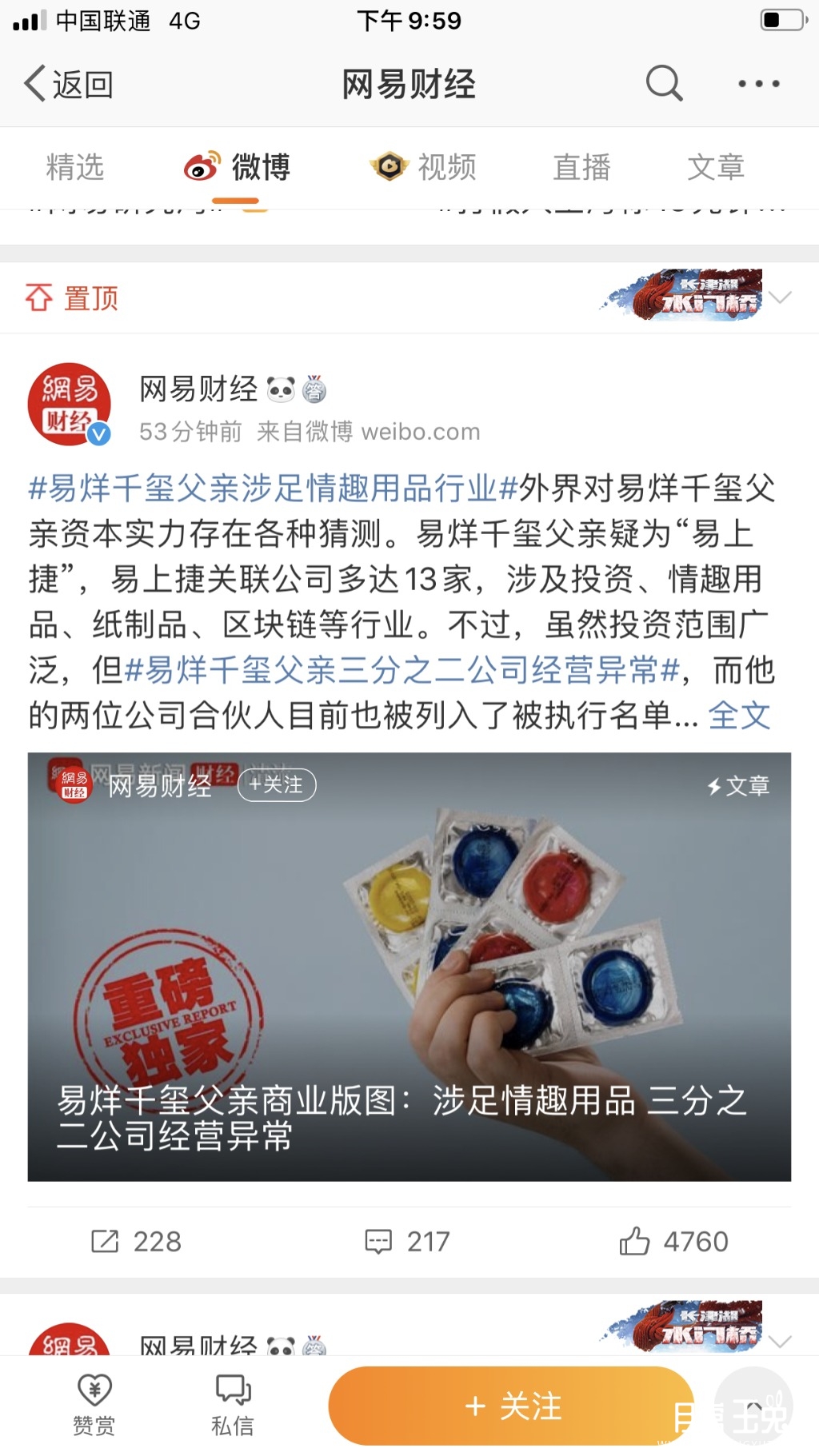The height and width of the screenshot is (1456, 819).
Task: Switch to the 直播 tab
Action: coord(581,168)
